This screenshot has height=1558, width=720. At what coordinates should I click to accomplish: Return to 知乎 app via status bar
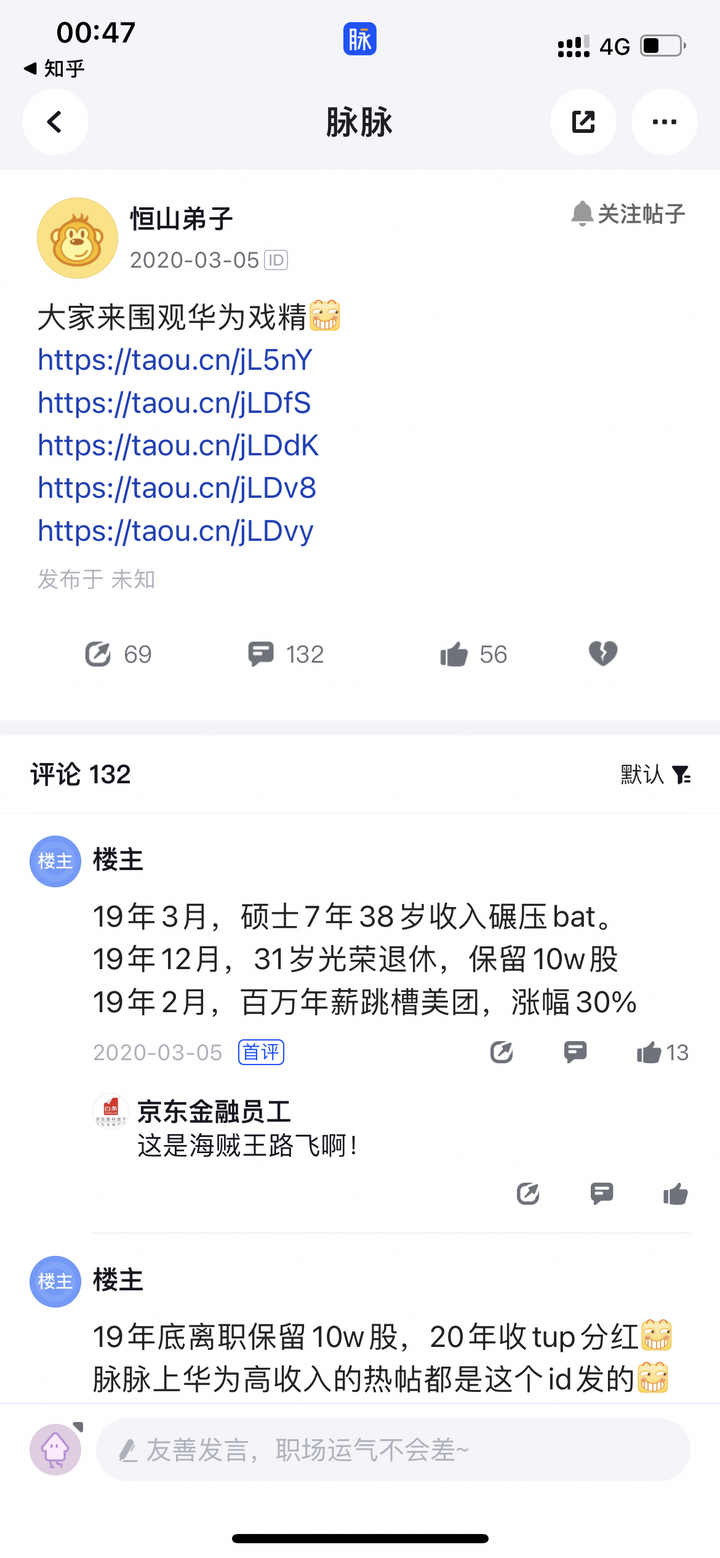[54, 68]
